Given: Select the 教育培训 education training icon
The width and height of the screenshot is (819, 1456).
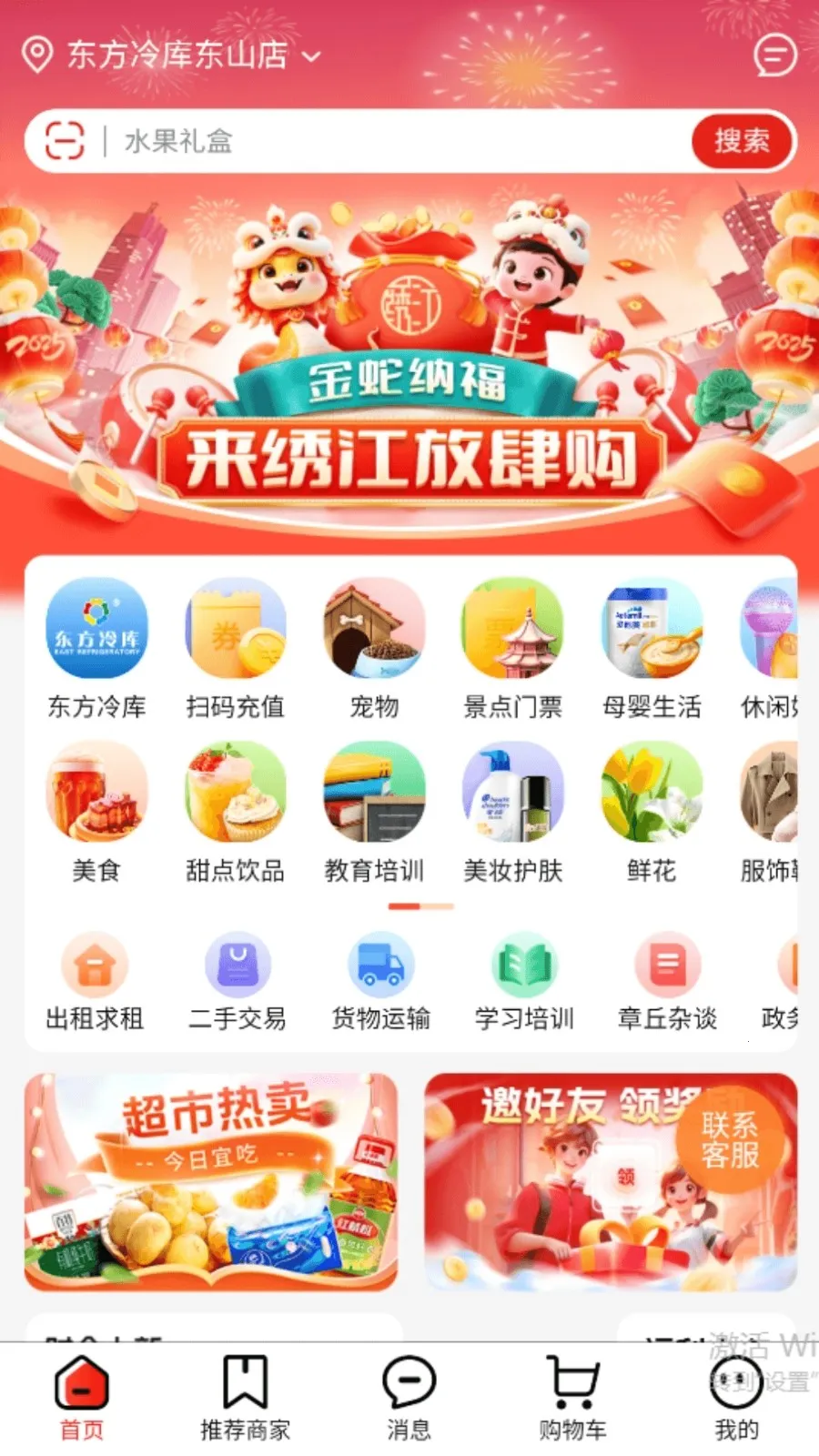Looking at the screenshot, I should (x=376, y=792).
